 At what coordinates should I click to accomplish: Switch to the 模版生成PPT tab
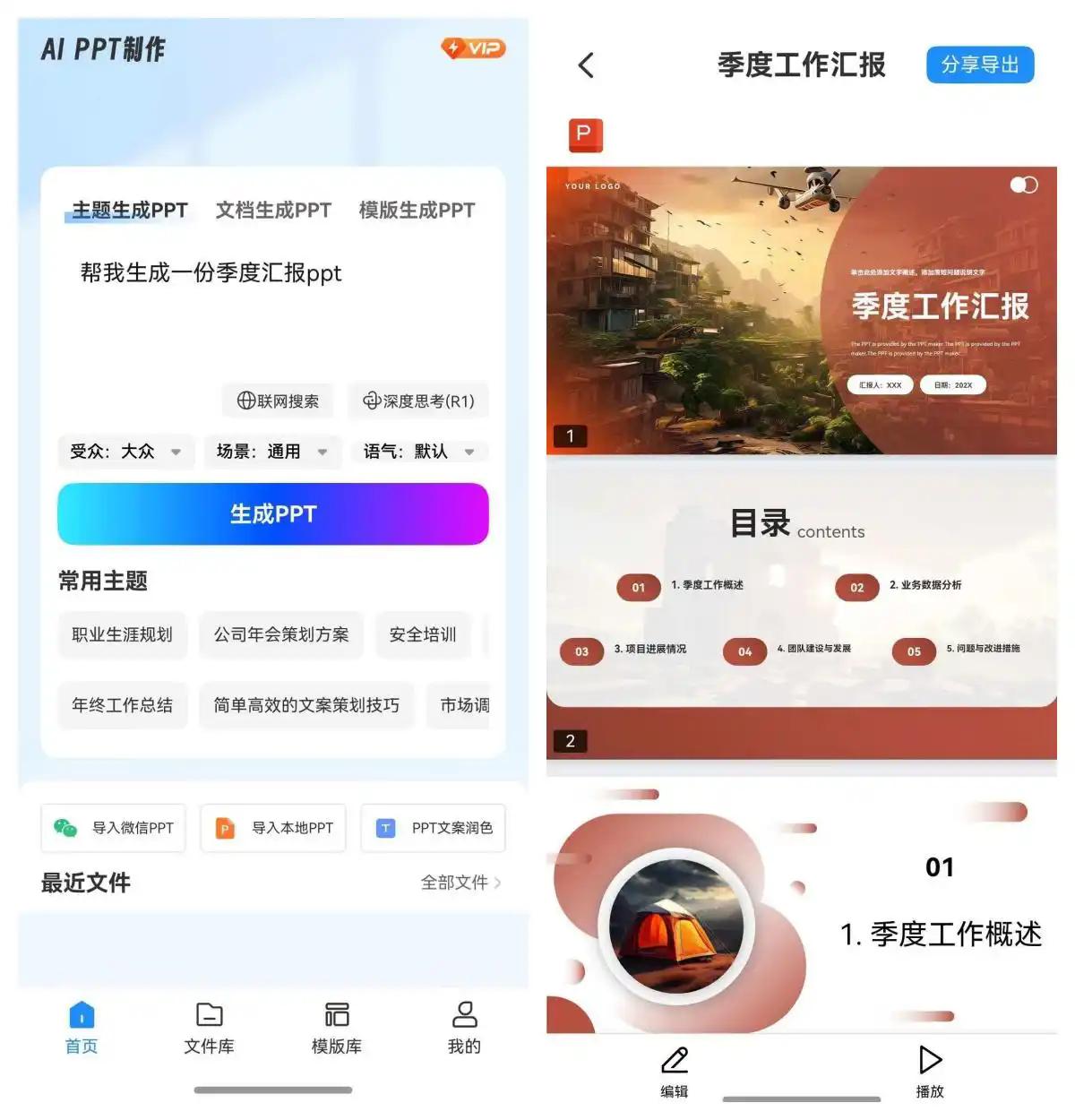tap(416, 211)
